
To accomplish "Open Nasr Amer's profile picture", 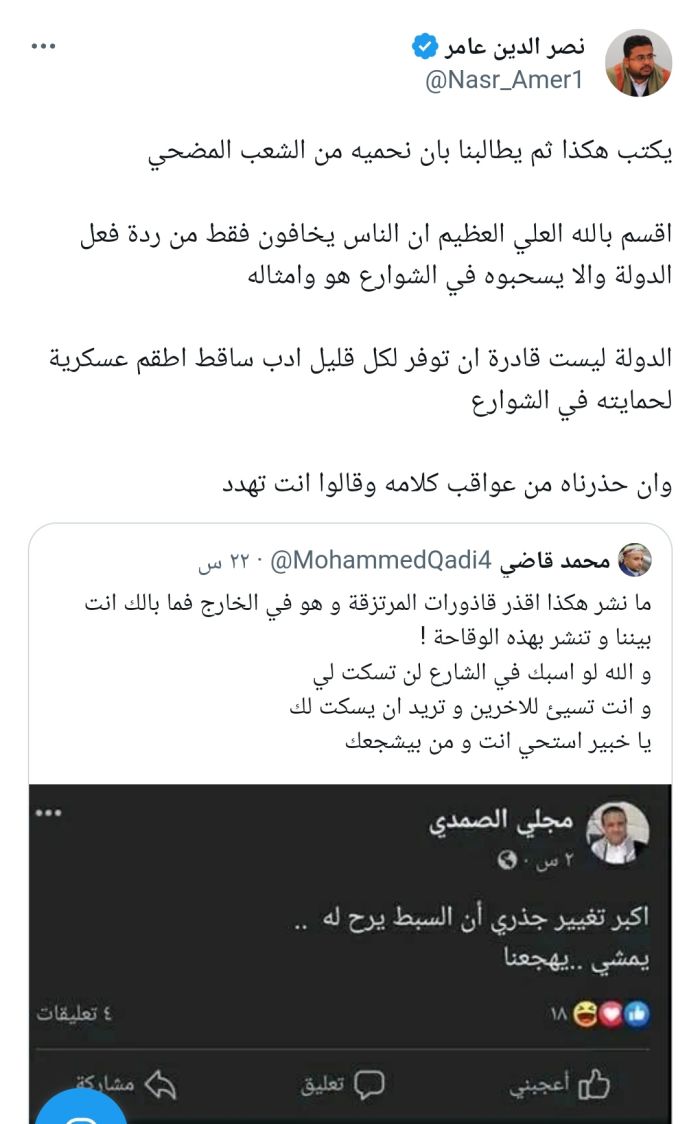I will pos(638,64).
